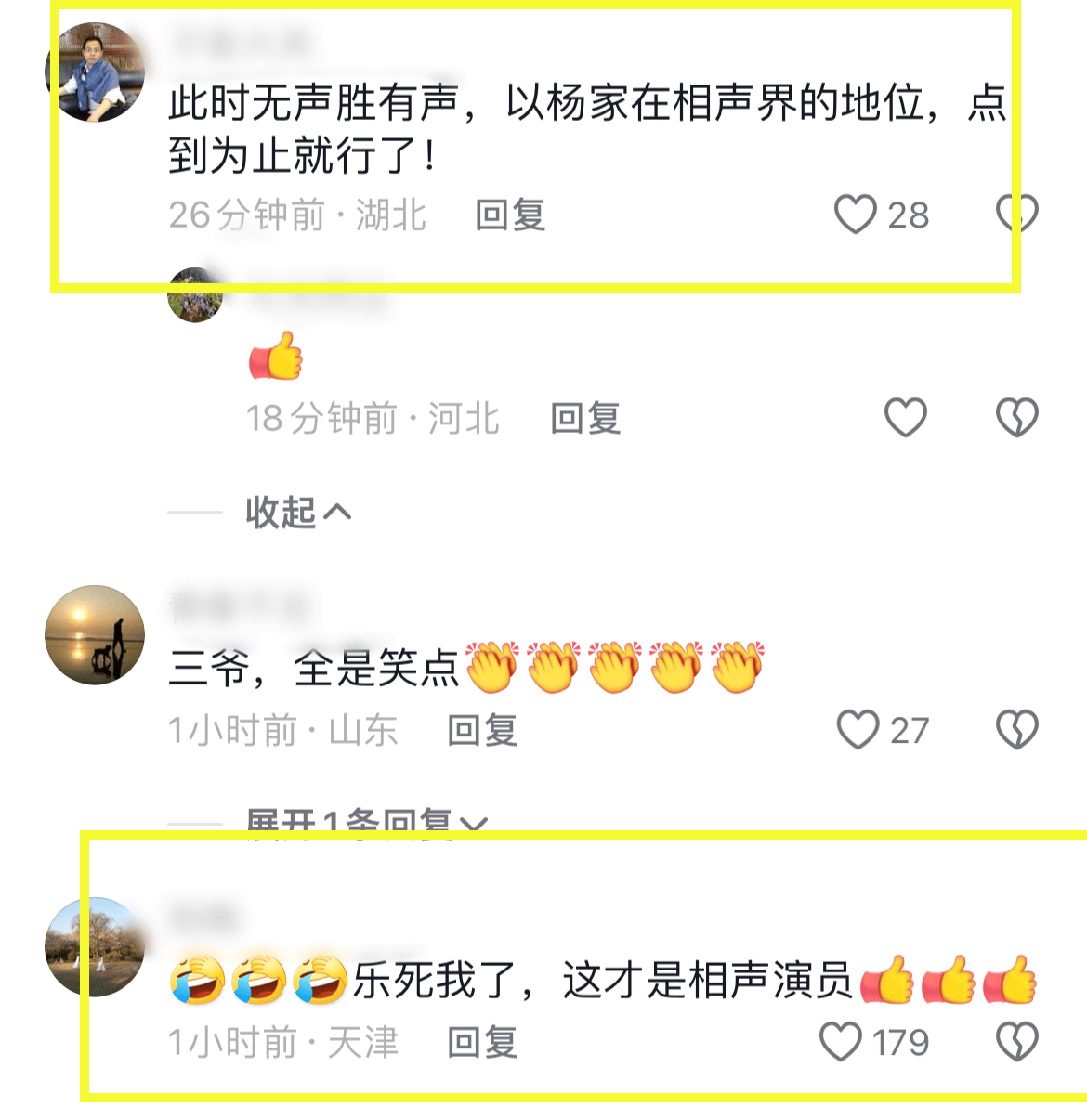The width and height of the screenshot is (1087, 1120).
Task: Dislike the Shandong comment
Action: coord(1016,730)
